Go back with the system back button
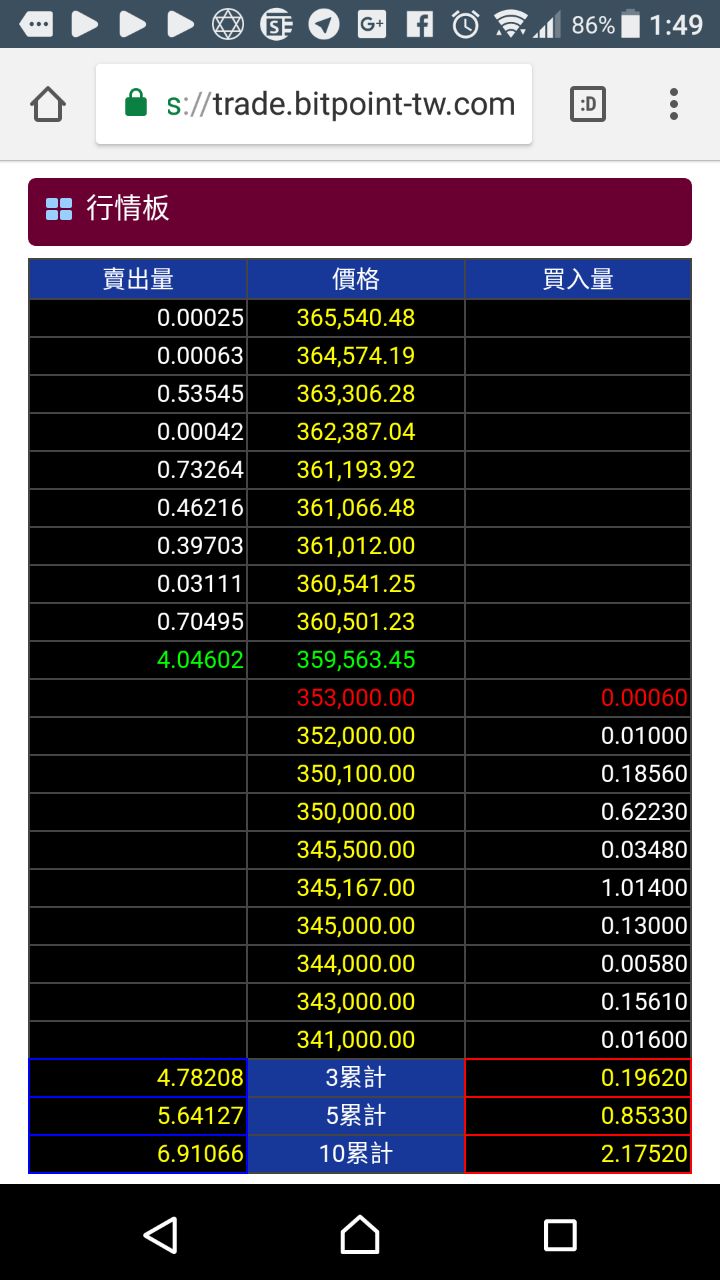Image resolution: width=720 pixels, height=1280 pixels. [160, 1235]
